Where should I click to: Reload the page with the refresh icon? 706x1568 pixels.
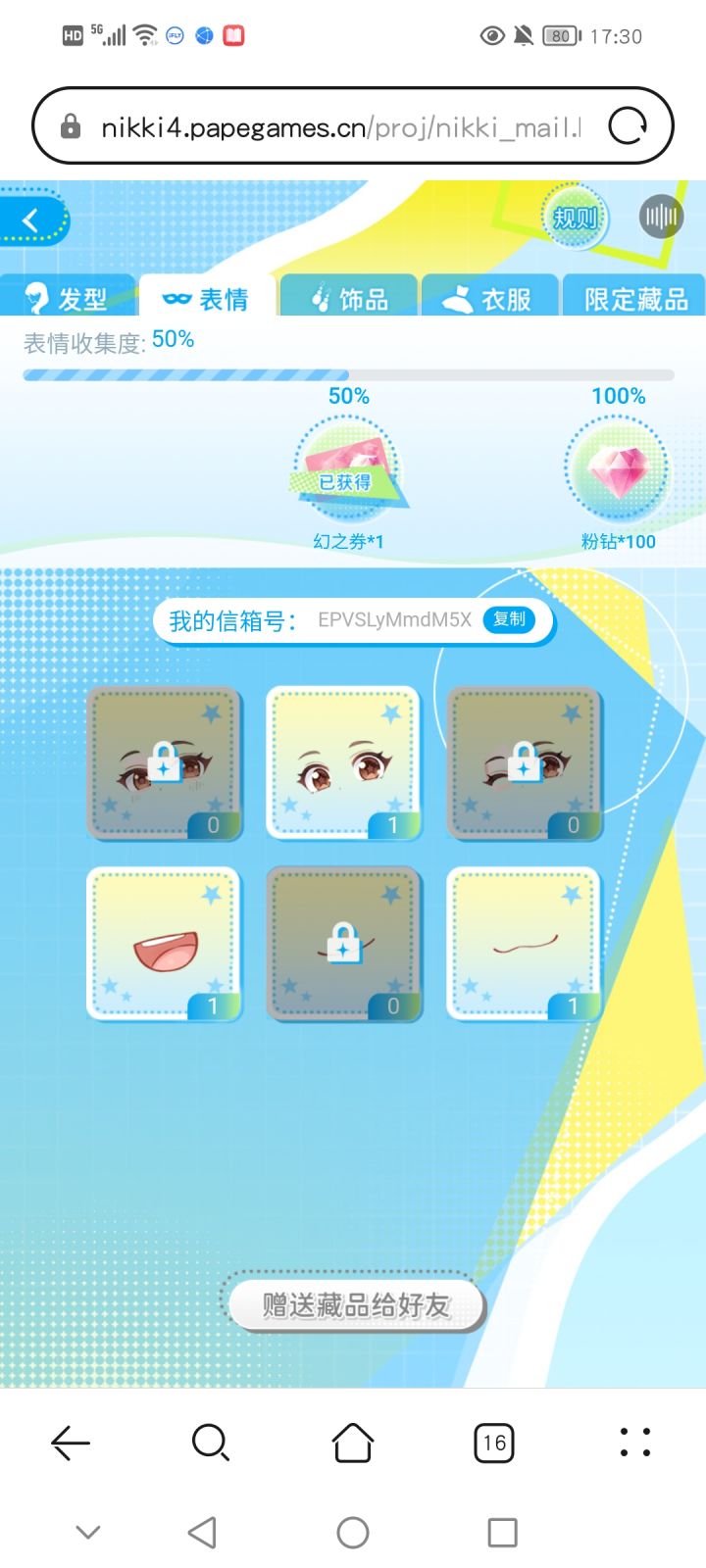pyautogui.click(x=628, y=125)
